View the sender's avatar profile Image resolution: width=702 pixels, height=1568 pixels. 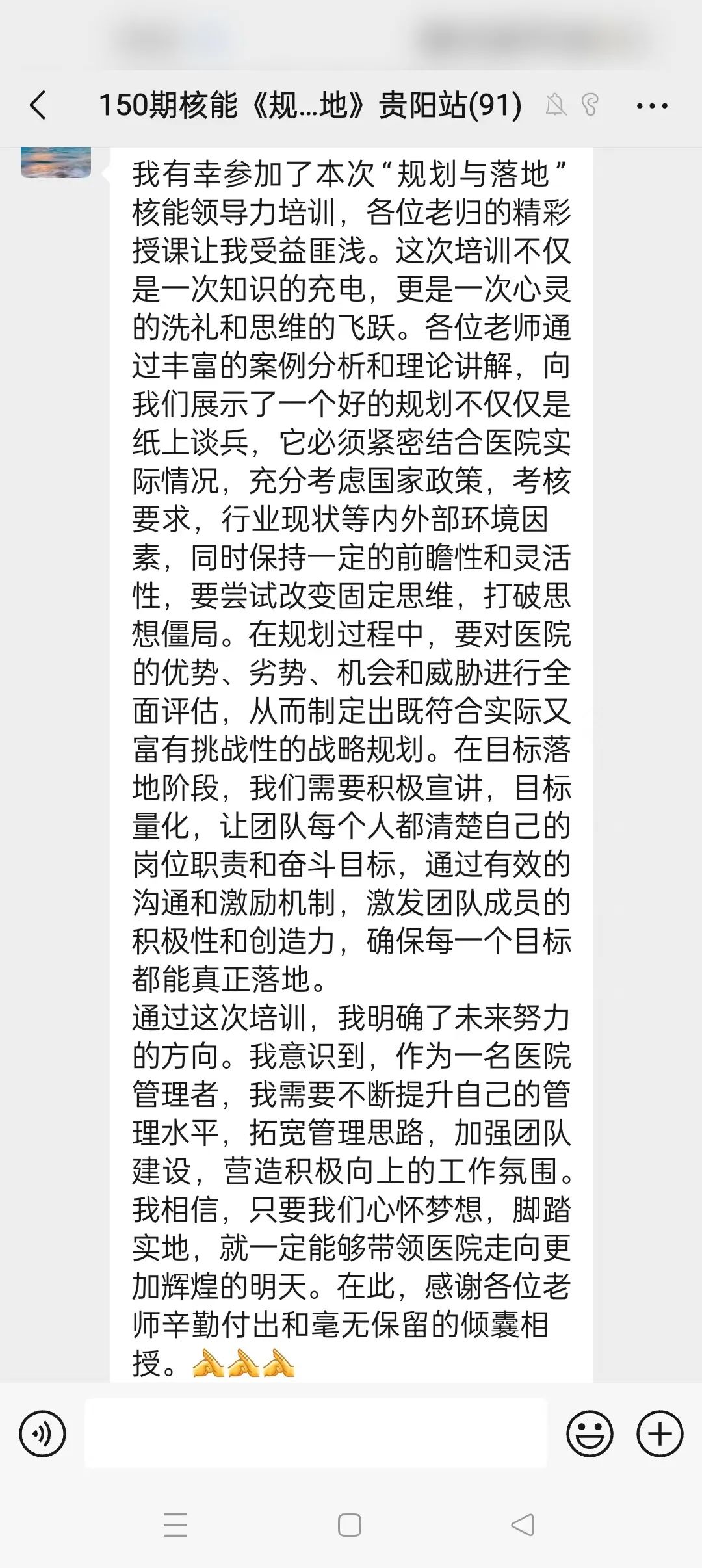[56, 162]
